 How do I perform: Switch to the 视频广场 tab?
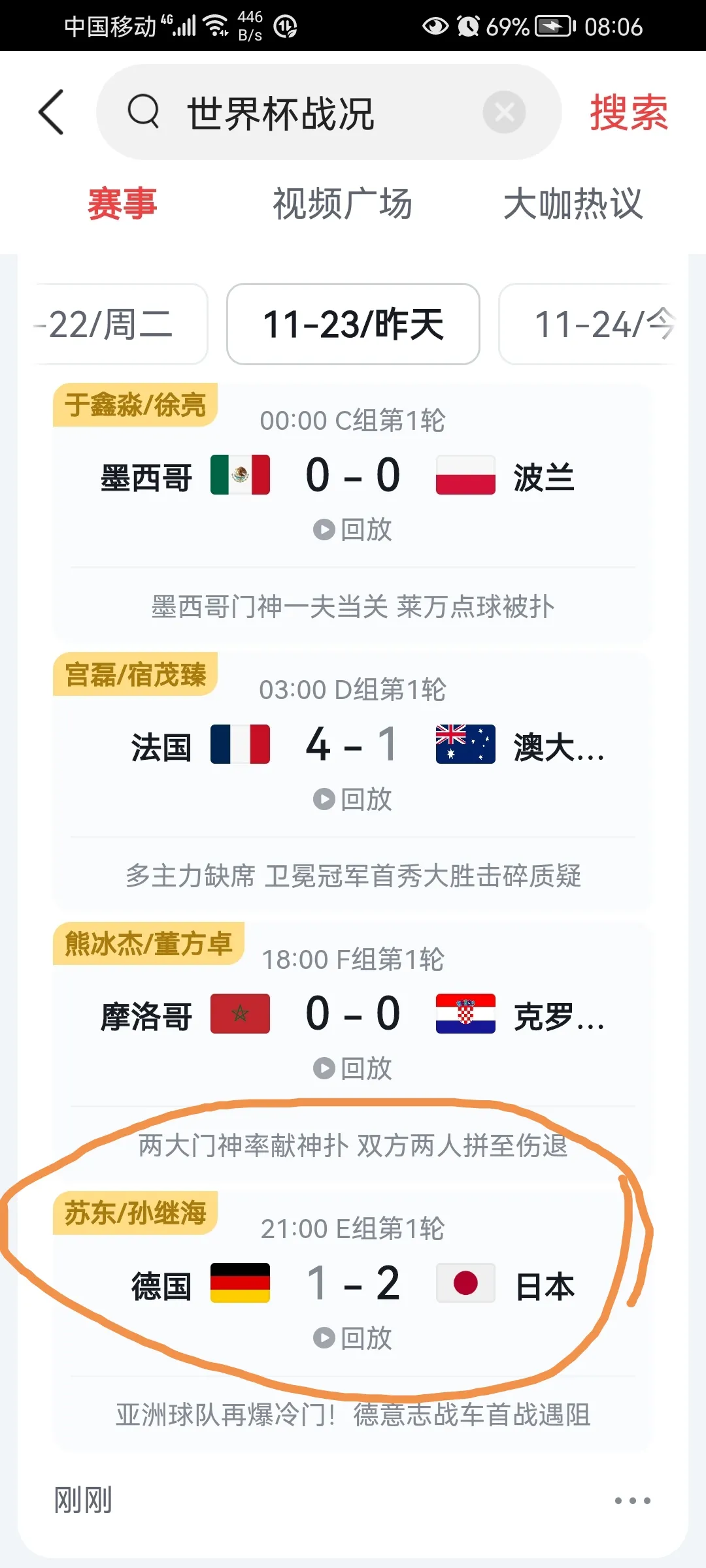(342, 204)
